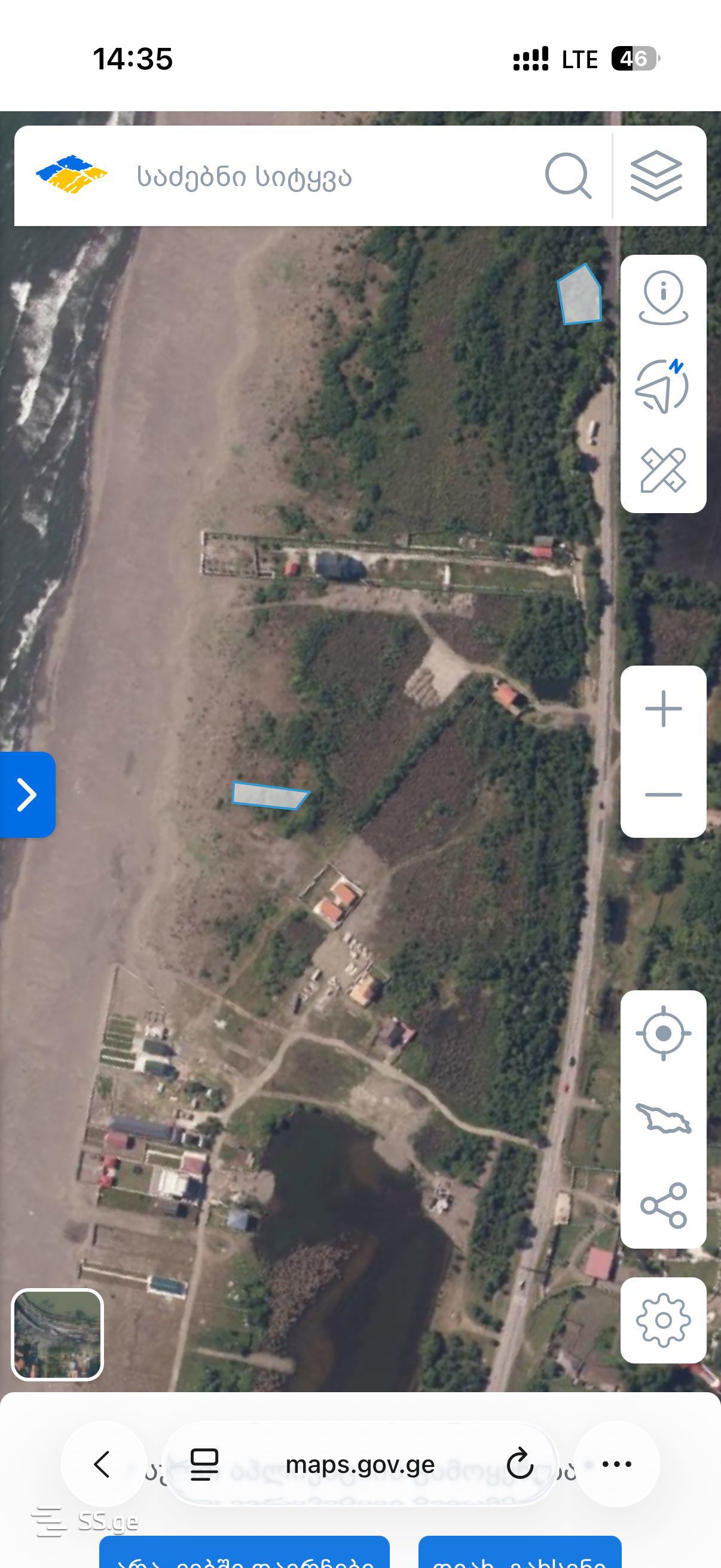Image resolution: width=721 pixels, height=1568 pixels.
Task: Go back in the browser
Action: [x=102, y=1464]
